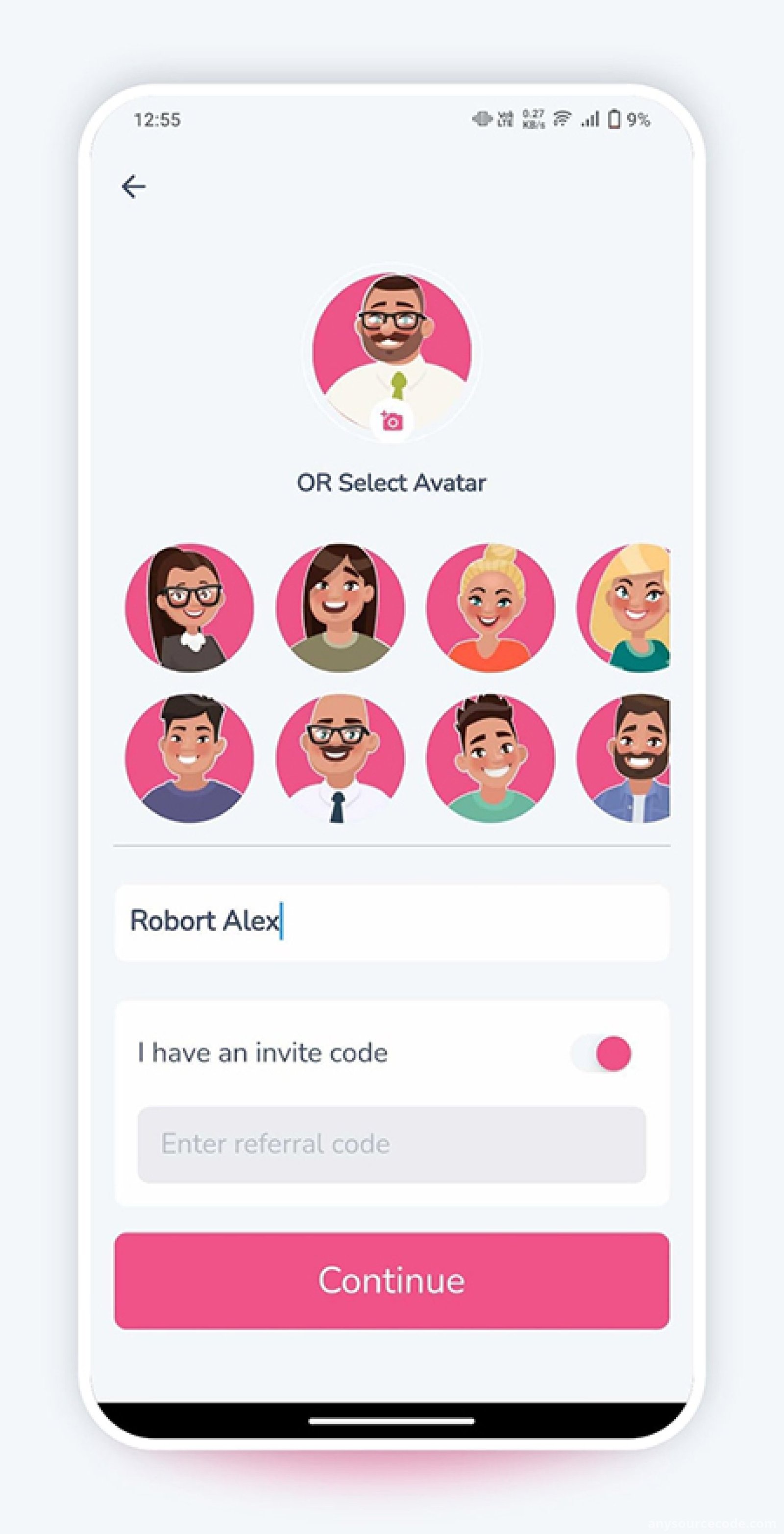Tap the Continue button
This screenshot has width=784, height=1534.
point(392,1281)
